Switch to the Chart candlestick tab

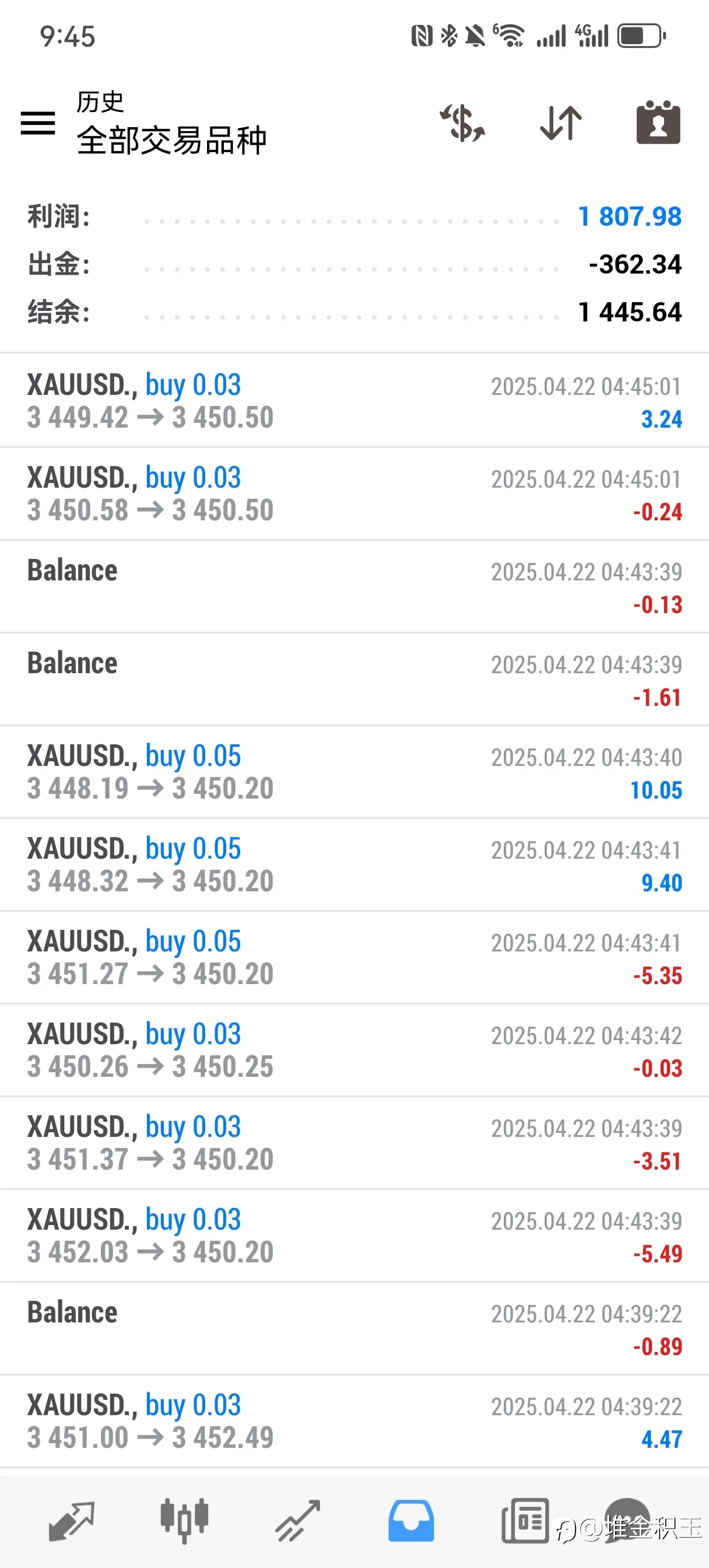(184, 1521)
